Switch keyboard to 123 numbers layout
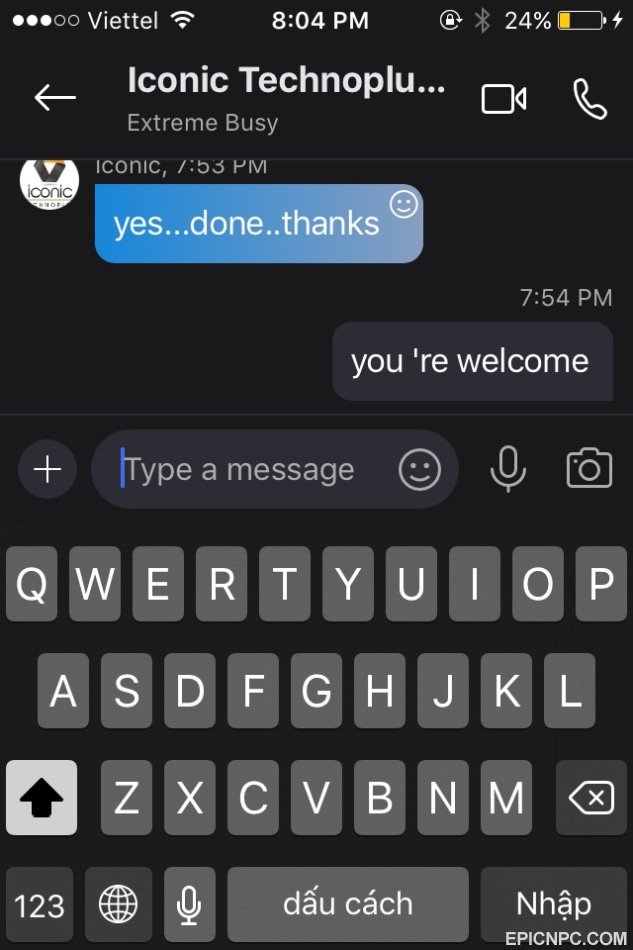The width and height of the screenshot is (633, 950). pos(40,905)
